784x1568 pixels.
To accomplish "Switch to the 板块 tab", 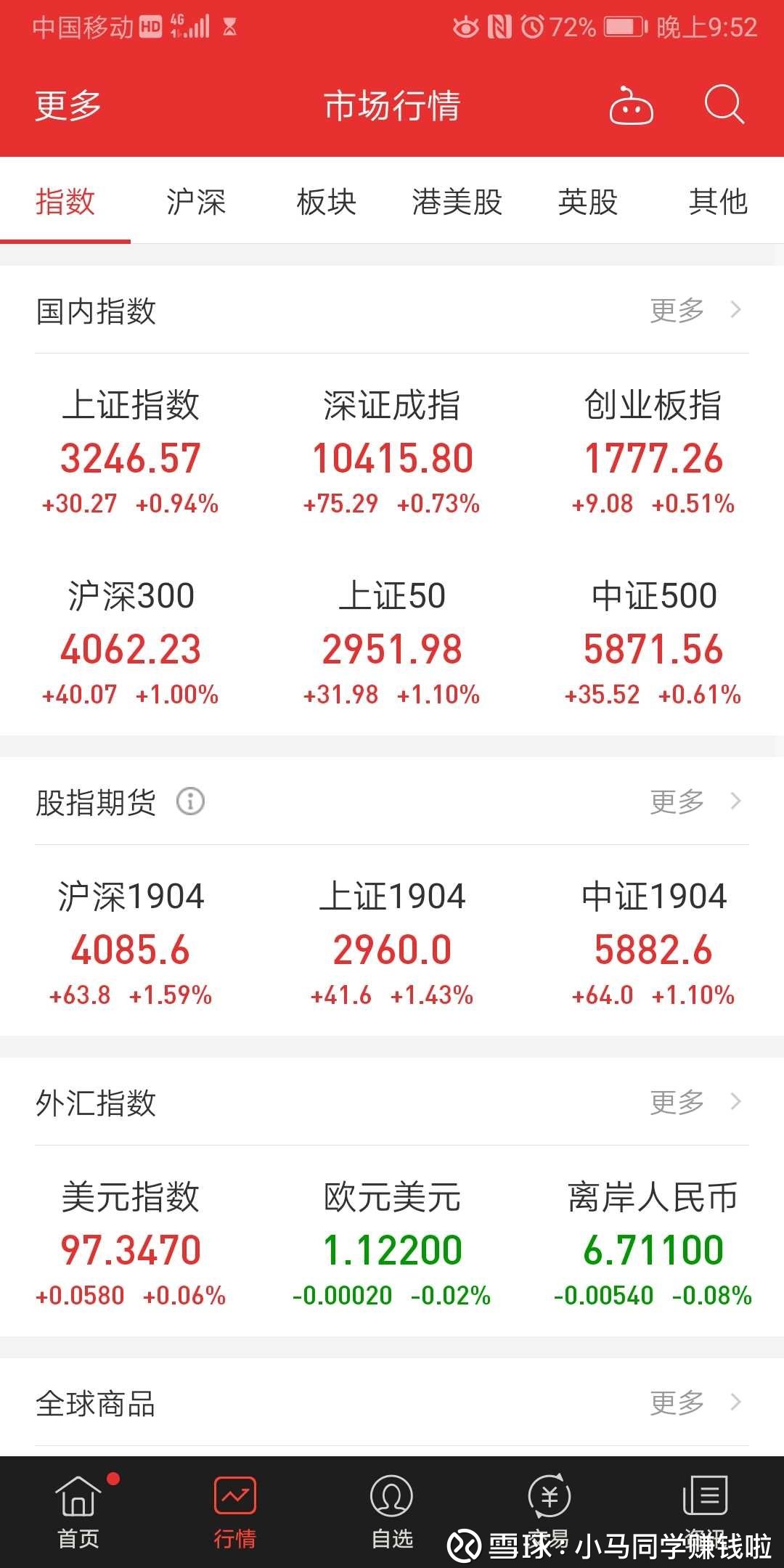I will coord(327,202).
